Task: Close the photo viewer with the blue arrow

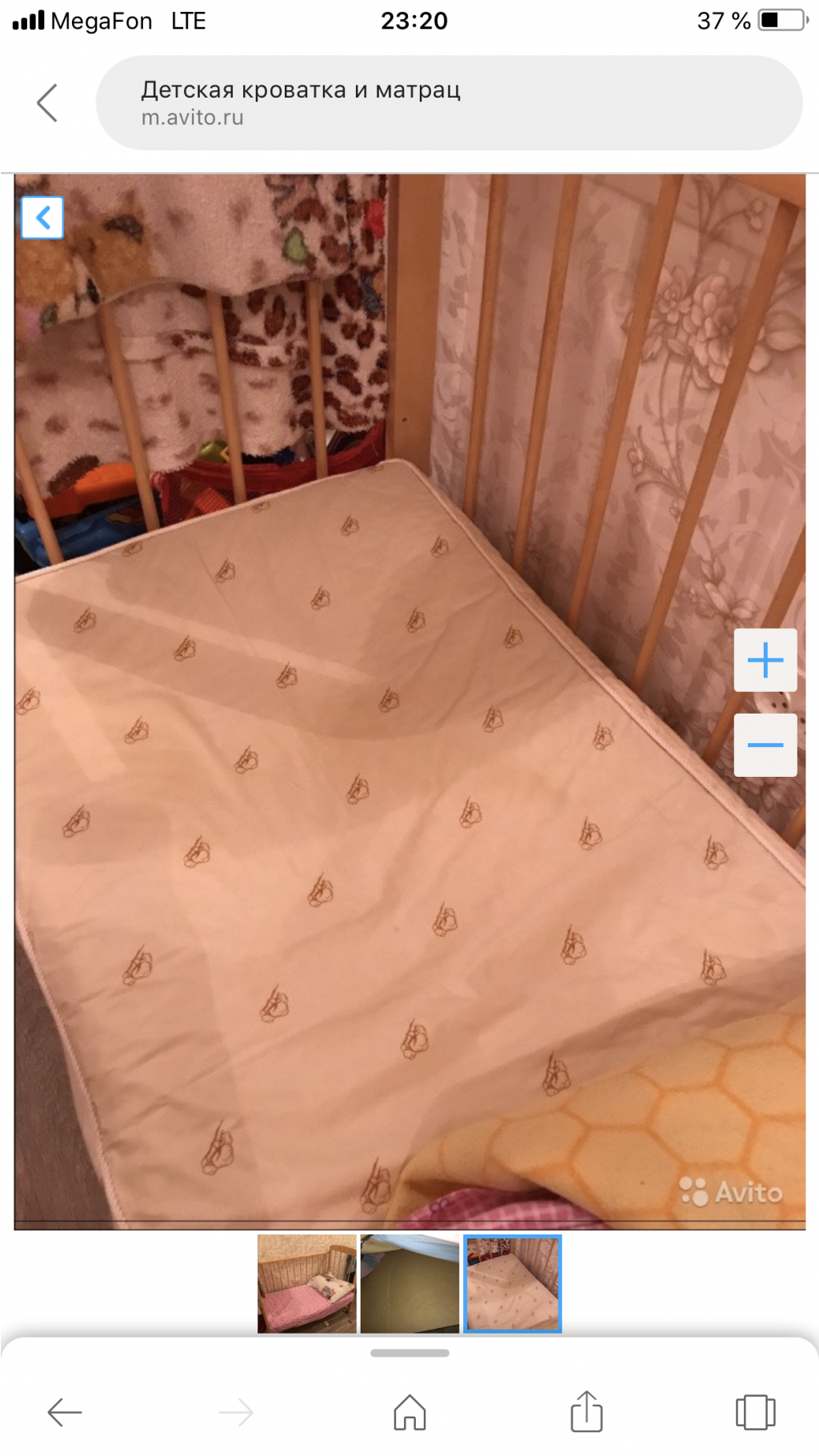Action: pyautogui.click(x=42, y=218)
